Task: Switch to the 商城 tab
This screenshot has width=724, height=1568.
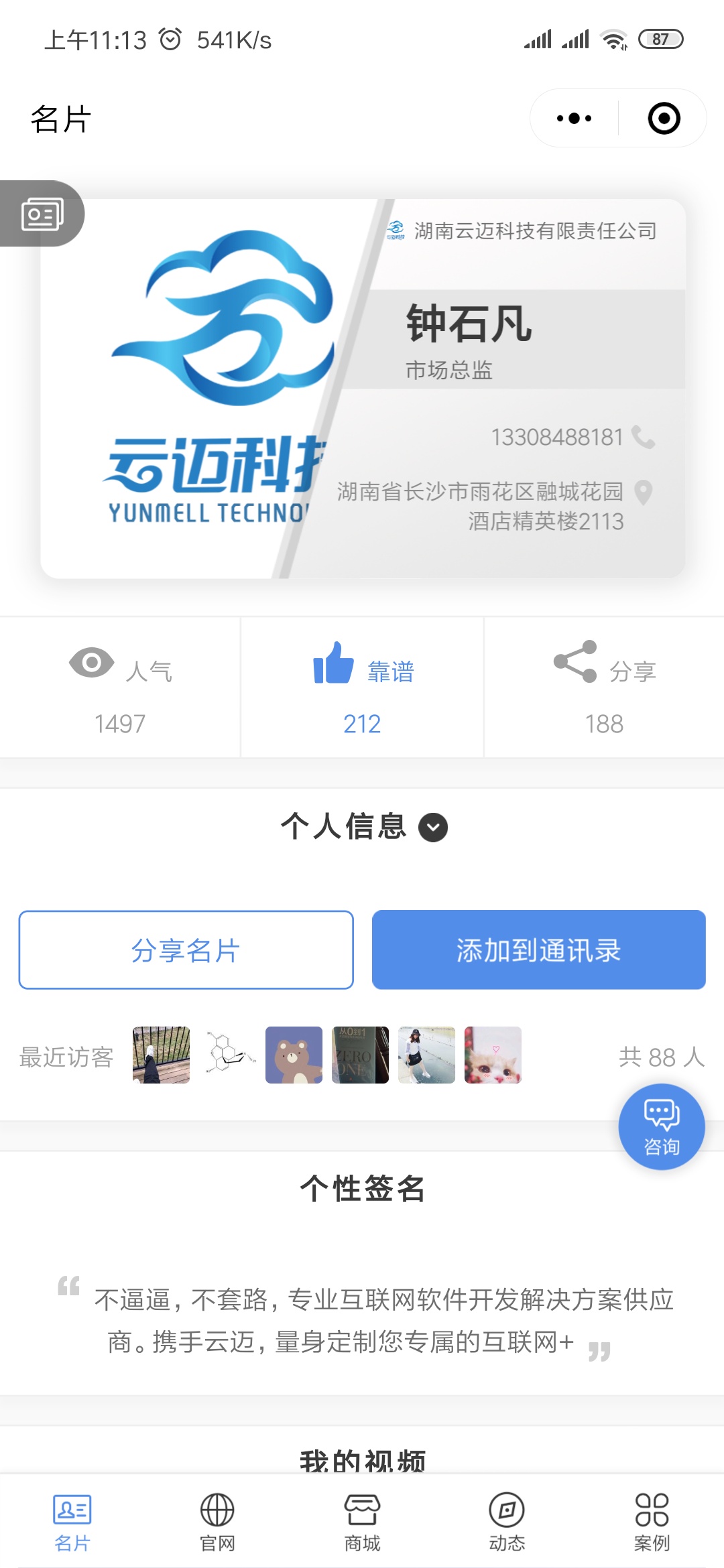Action: tap(362, 1522)
